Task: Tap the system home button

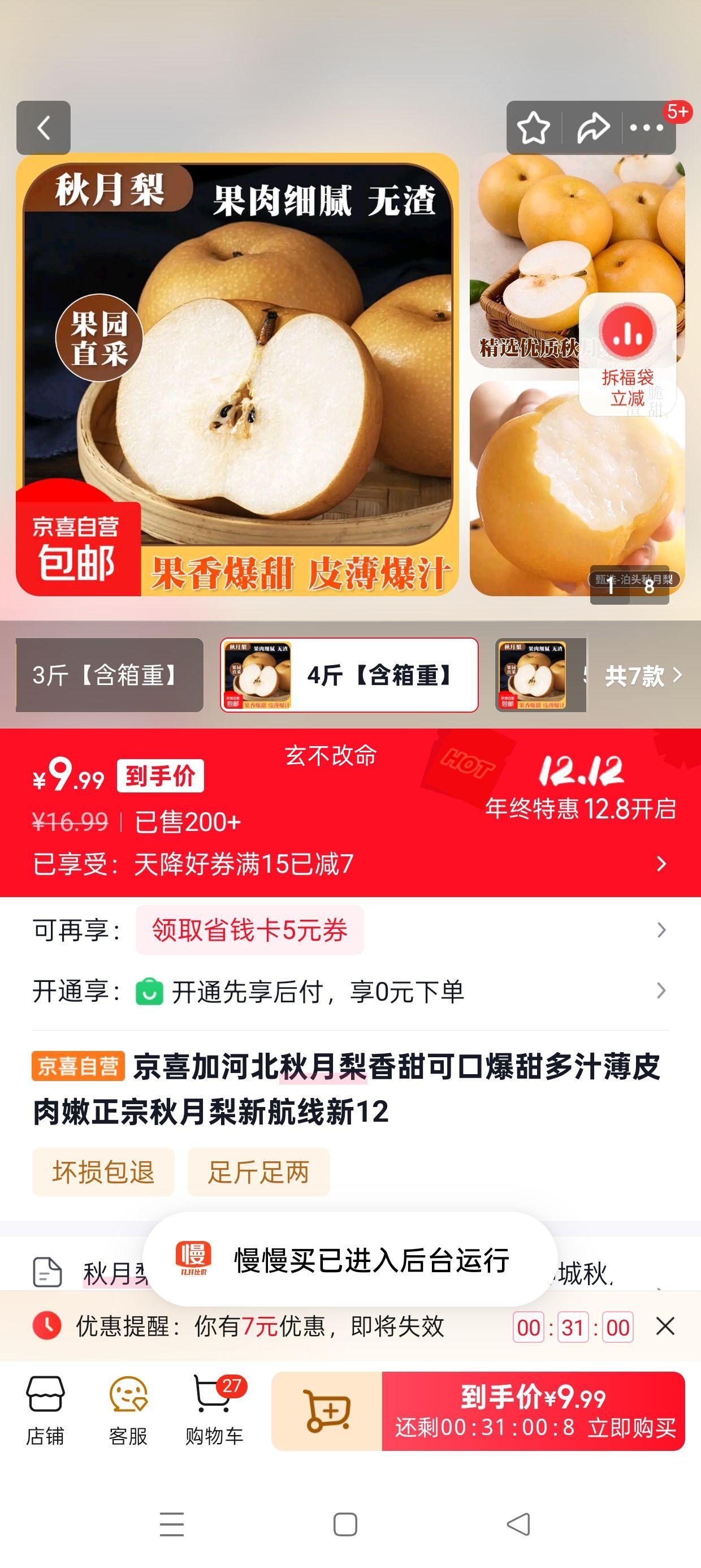Action: [x=345, y=1525]
